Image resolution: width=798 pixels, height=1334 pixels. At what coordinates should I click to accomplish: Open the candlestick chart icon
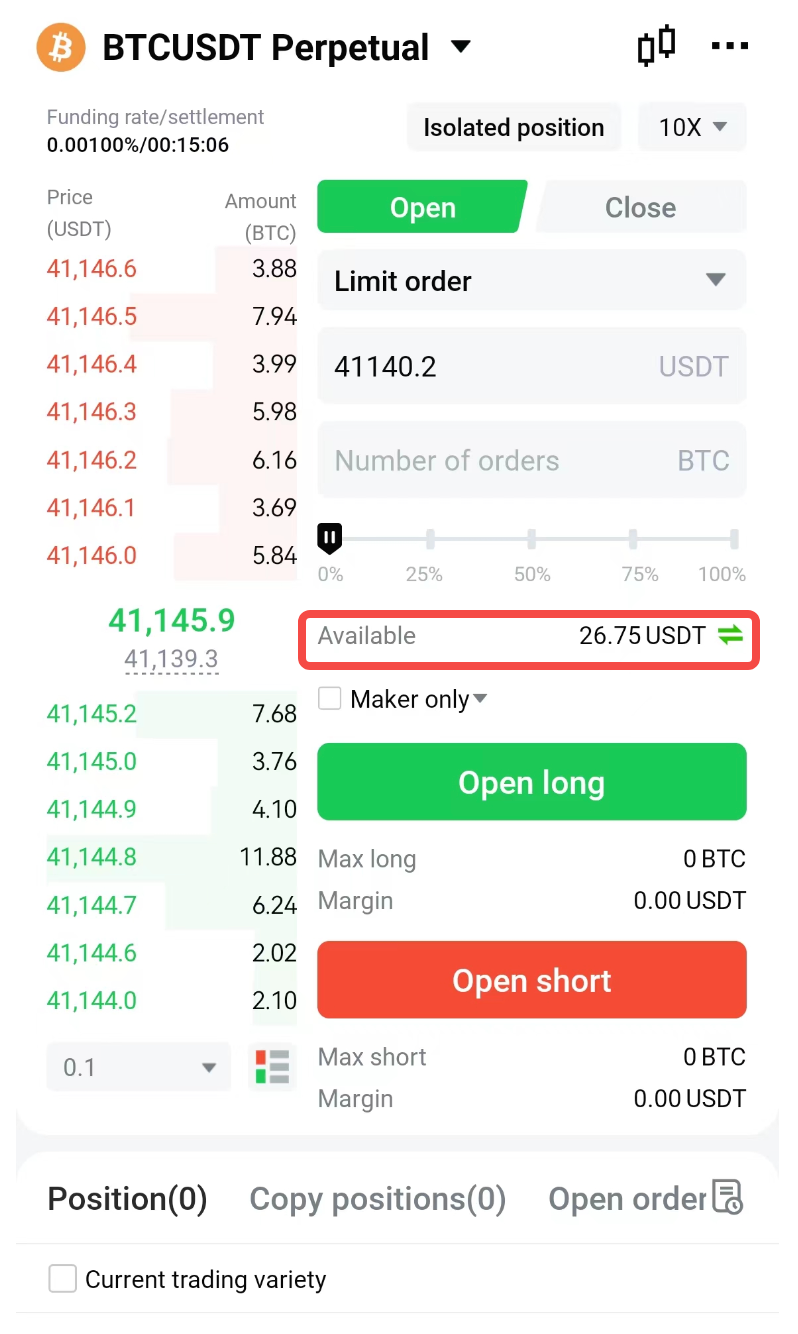pyautogui.click(x=657, y=46)
